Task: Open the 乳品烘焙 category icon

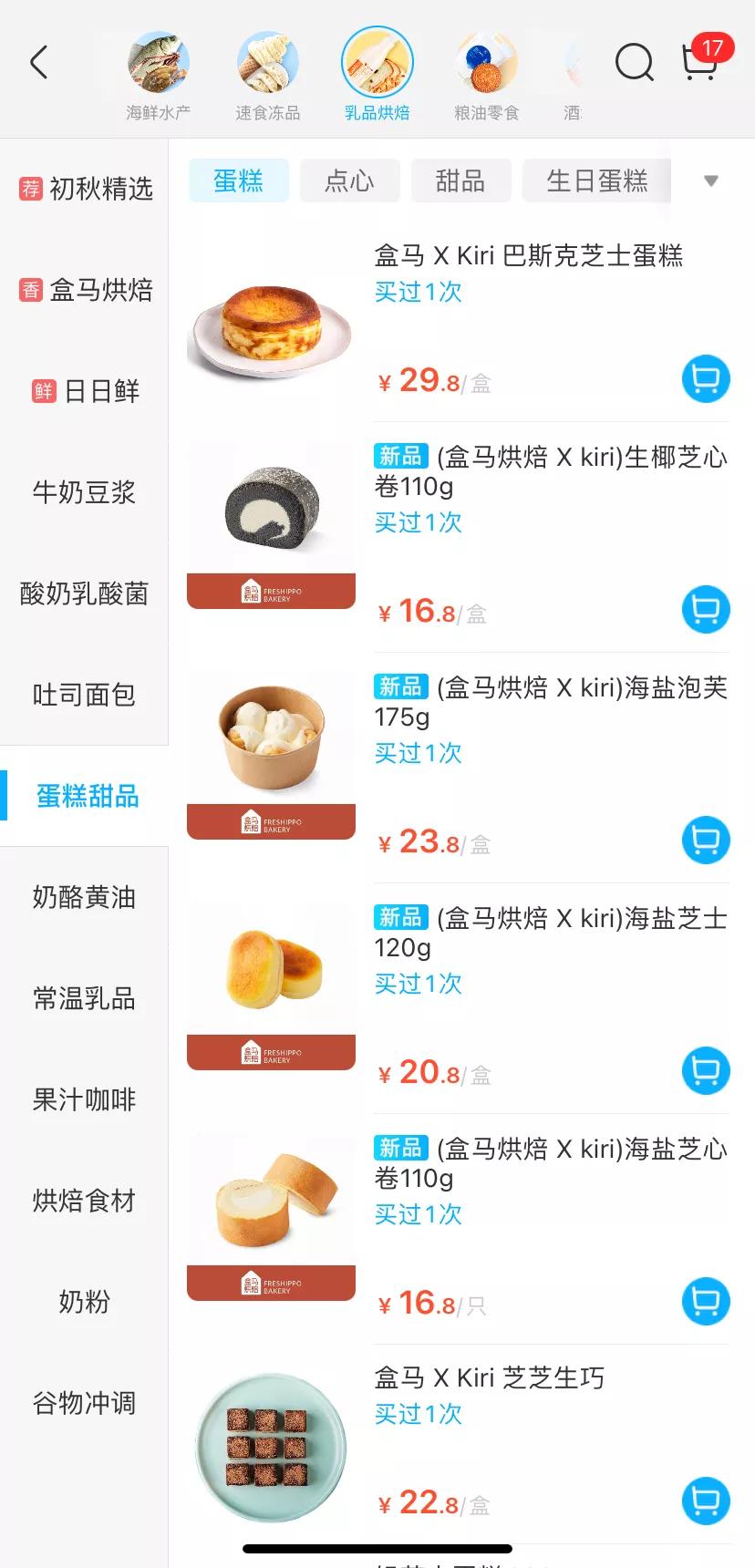Action: [377, 64]
